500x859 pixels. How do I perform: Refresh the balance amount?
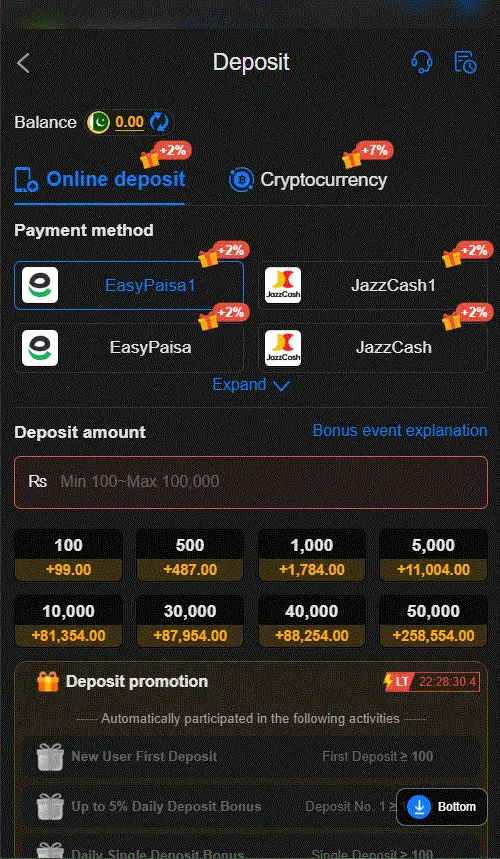point(159,122)
